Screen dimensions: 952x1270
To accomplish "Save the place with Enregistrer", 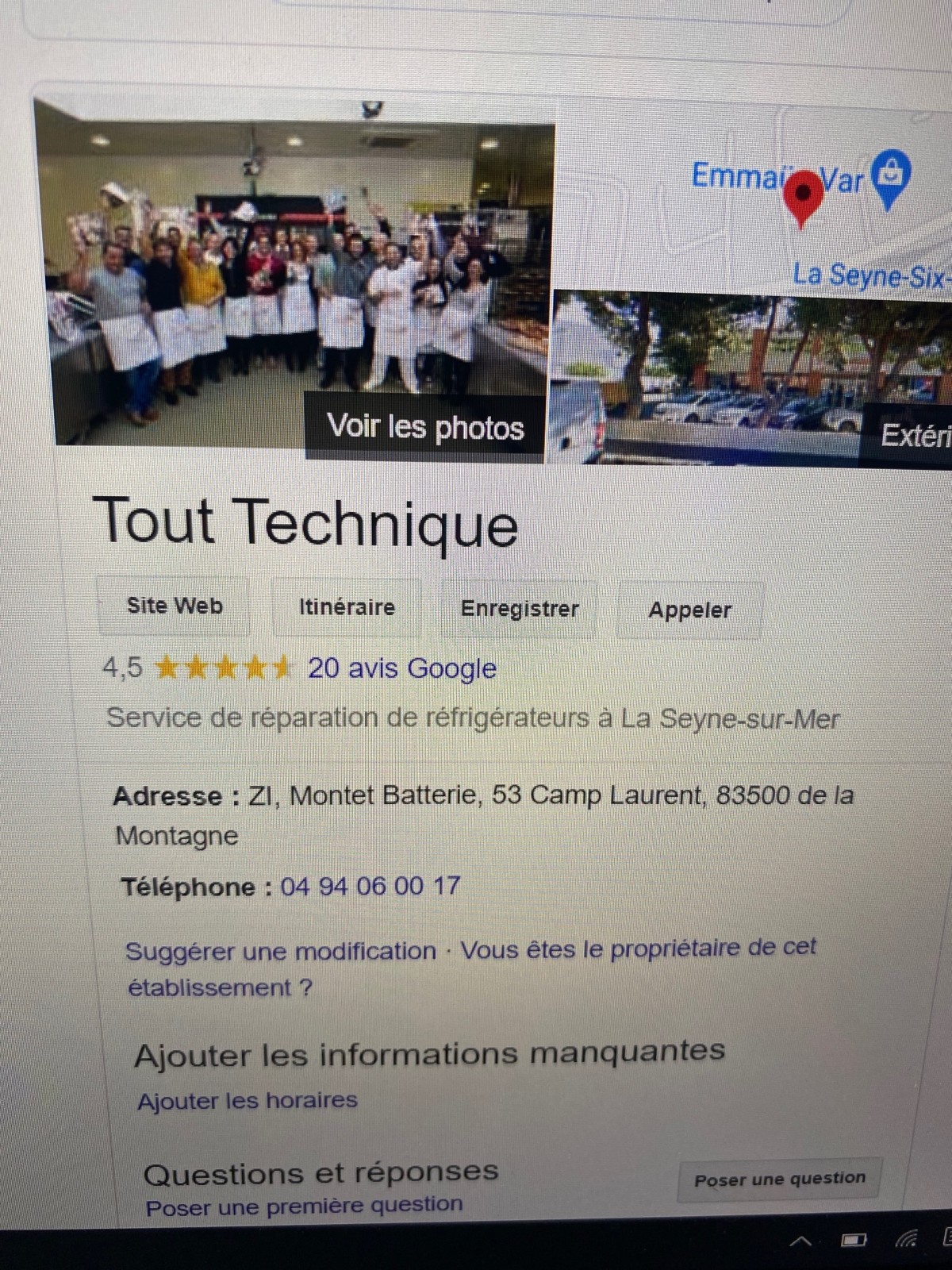I will tap(520, 610).
